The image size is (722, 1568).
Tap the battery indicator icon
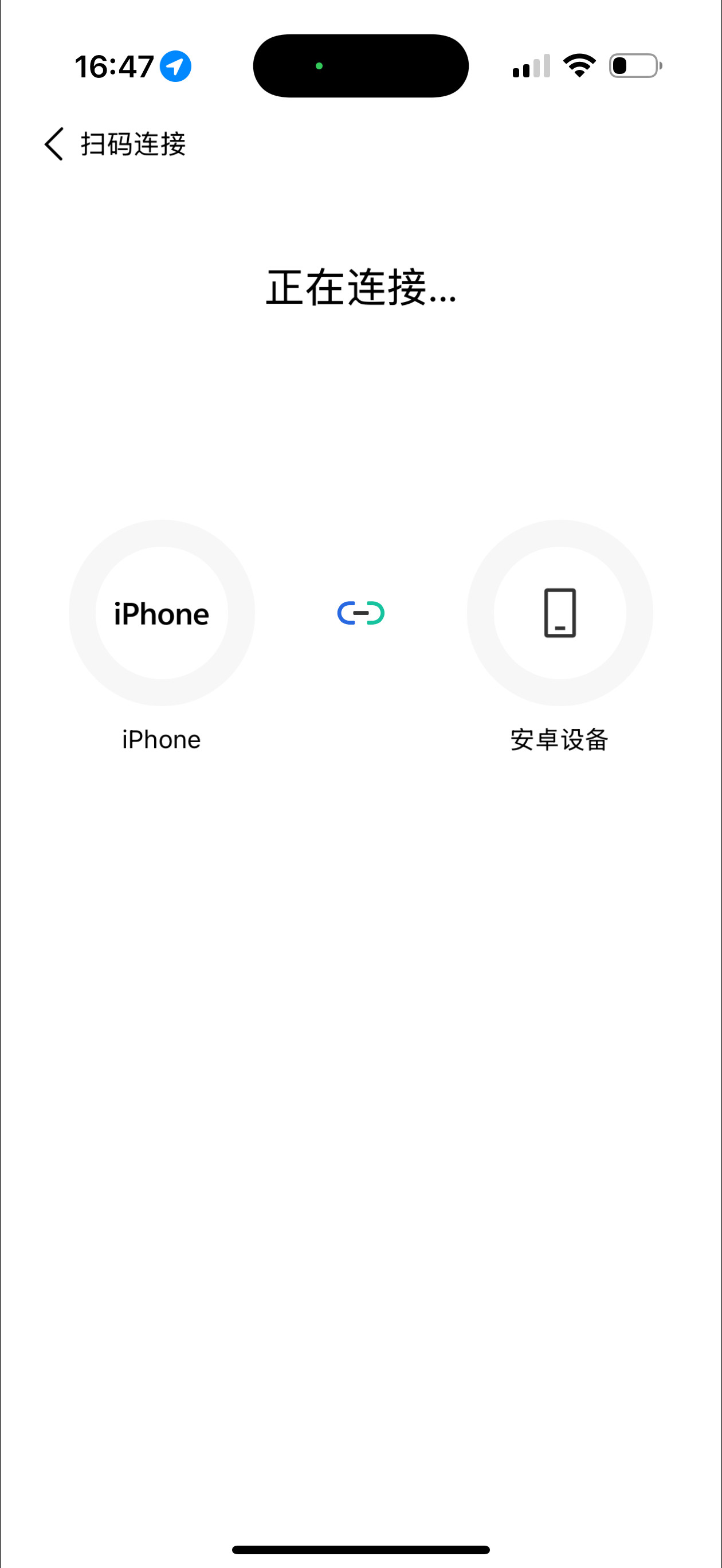[x=633, y=67]
